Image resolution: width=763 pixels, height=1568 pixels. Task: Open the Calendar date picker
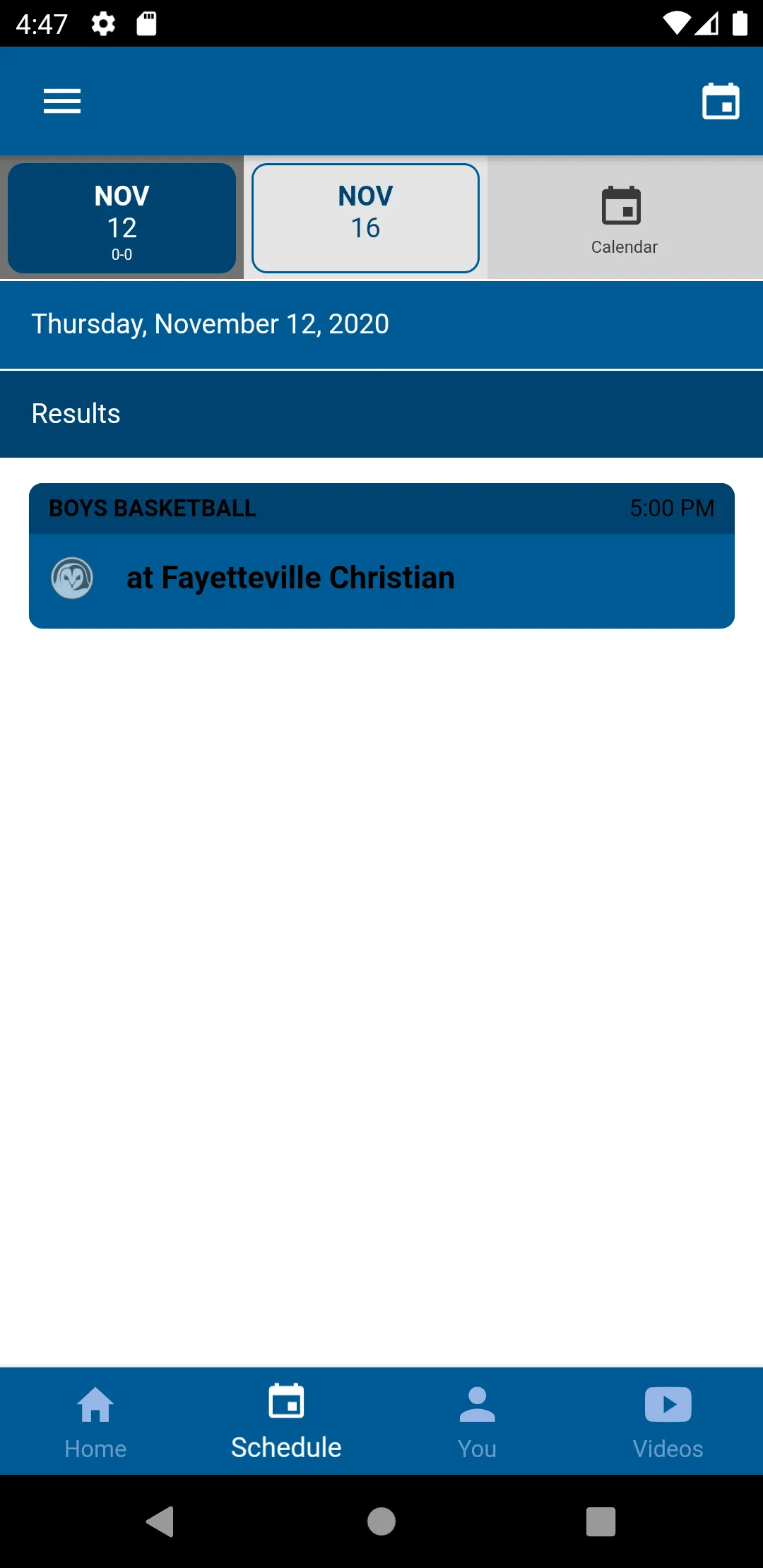(625, 219)
